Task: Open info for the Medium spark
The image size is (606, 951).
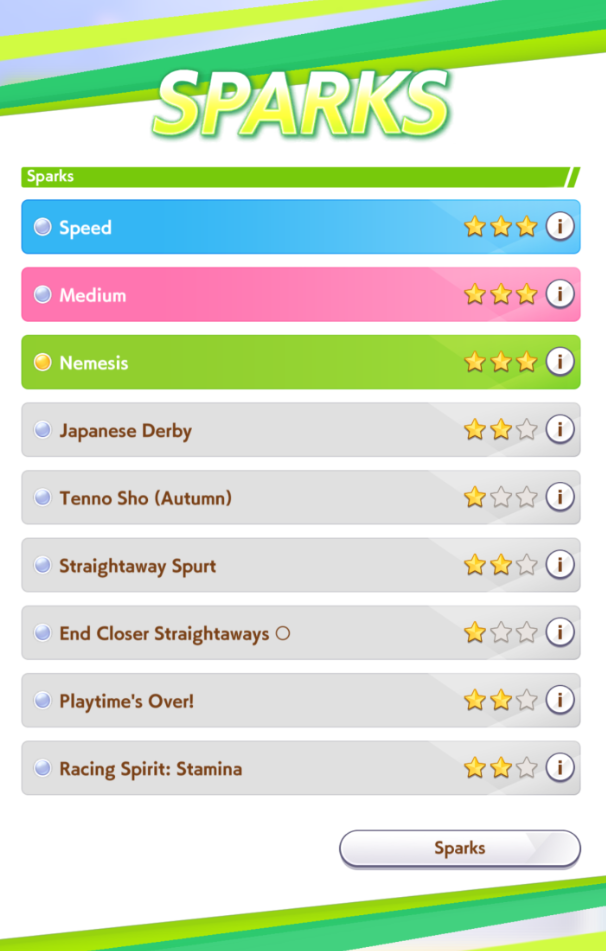Action: [559, 294]
